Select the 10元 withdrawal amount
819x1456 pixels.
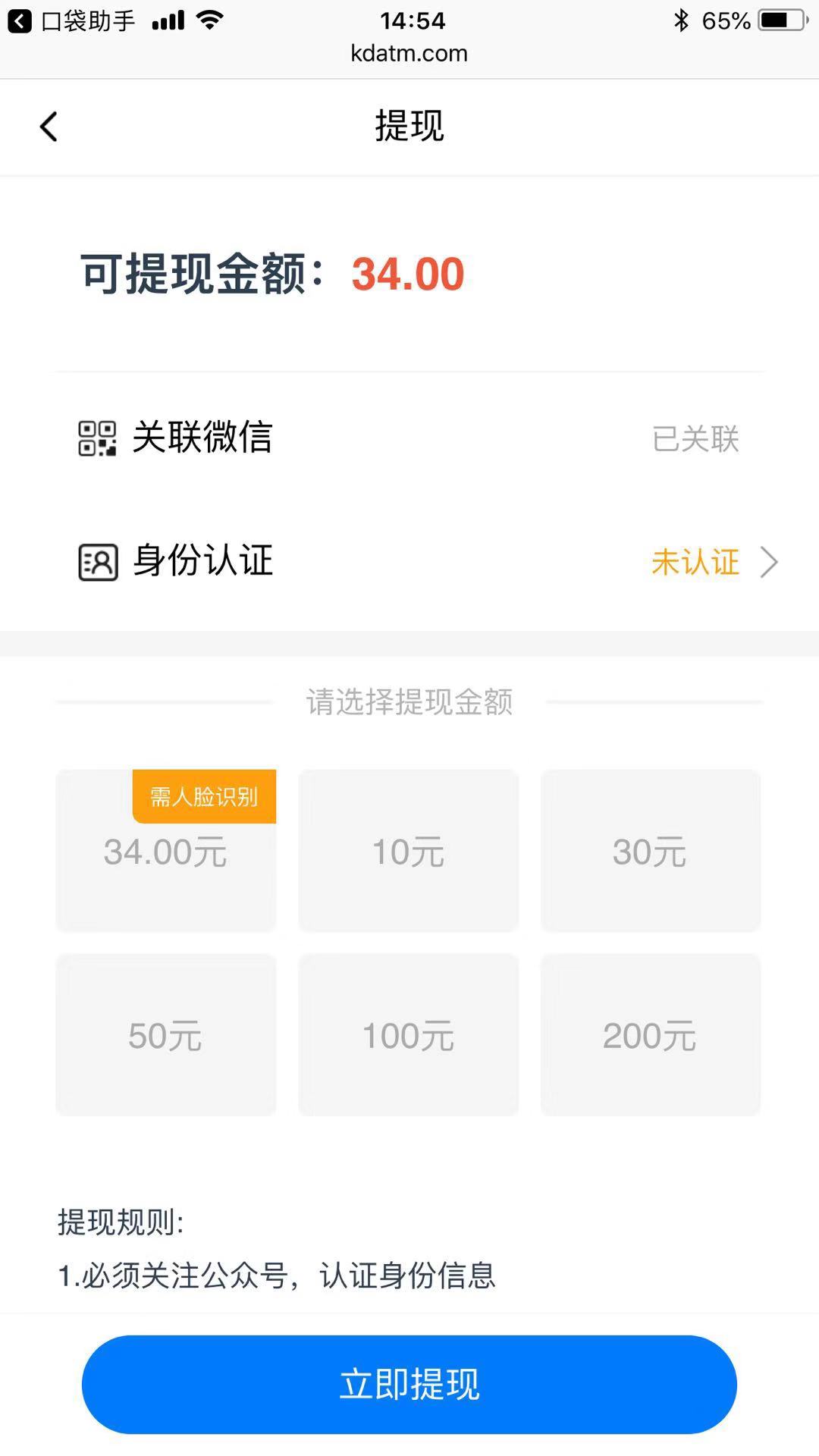click(x=408, y=851)
